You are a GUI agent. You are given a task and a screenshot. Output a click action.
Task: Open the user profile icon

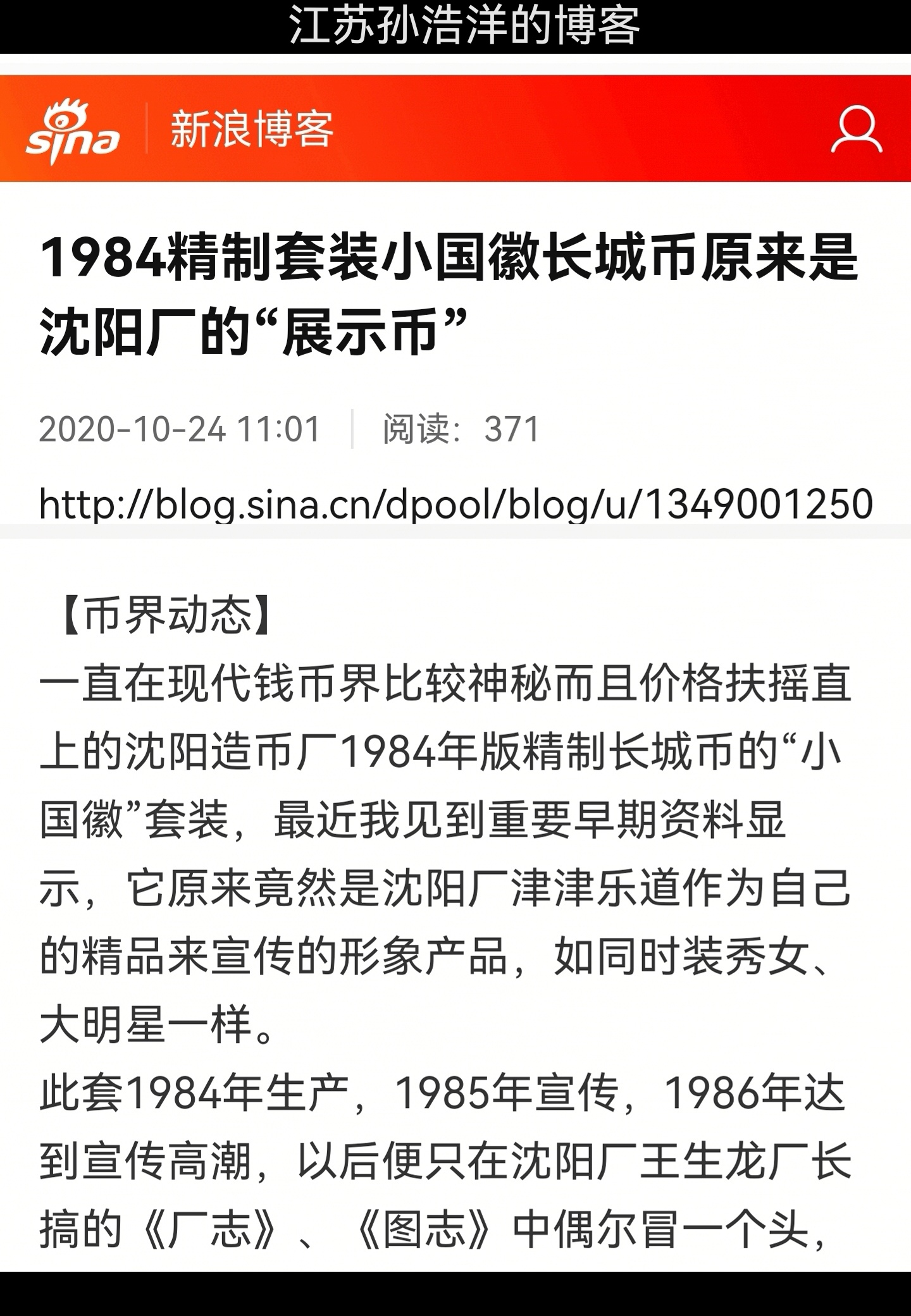[x=856, y=130]
